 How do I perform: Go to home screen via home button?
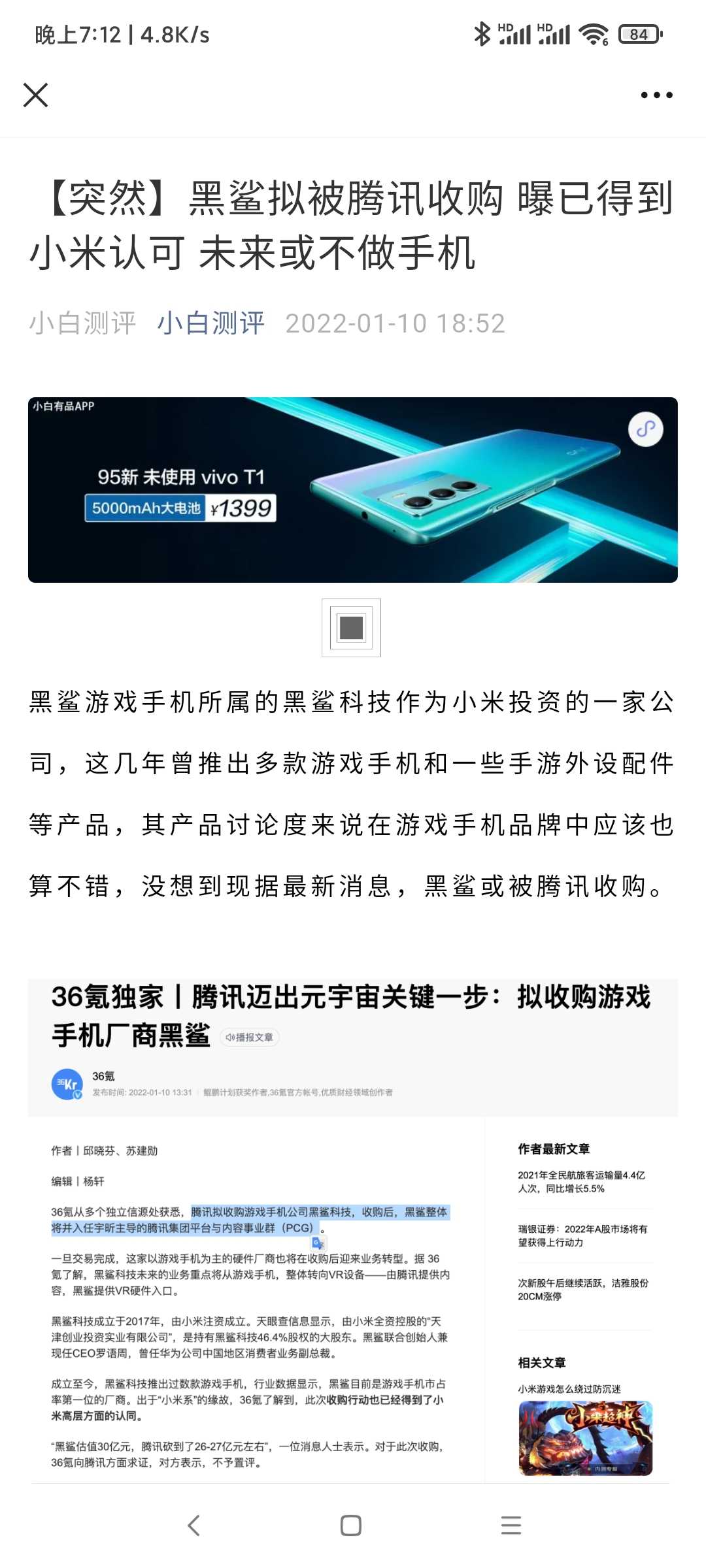pyautogui.click(x=351, y=1526)
